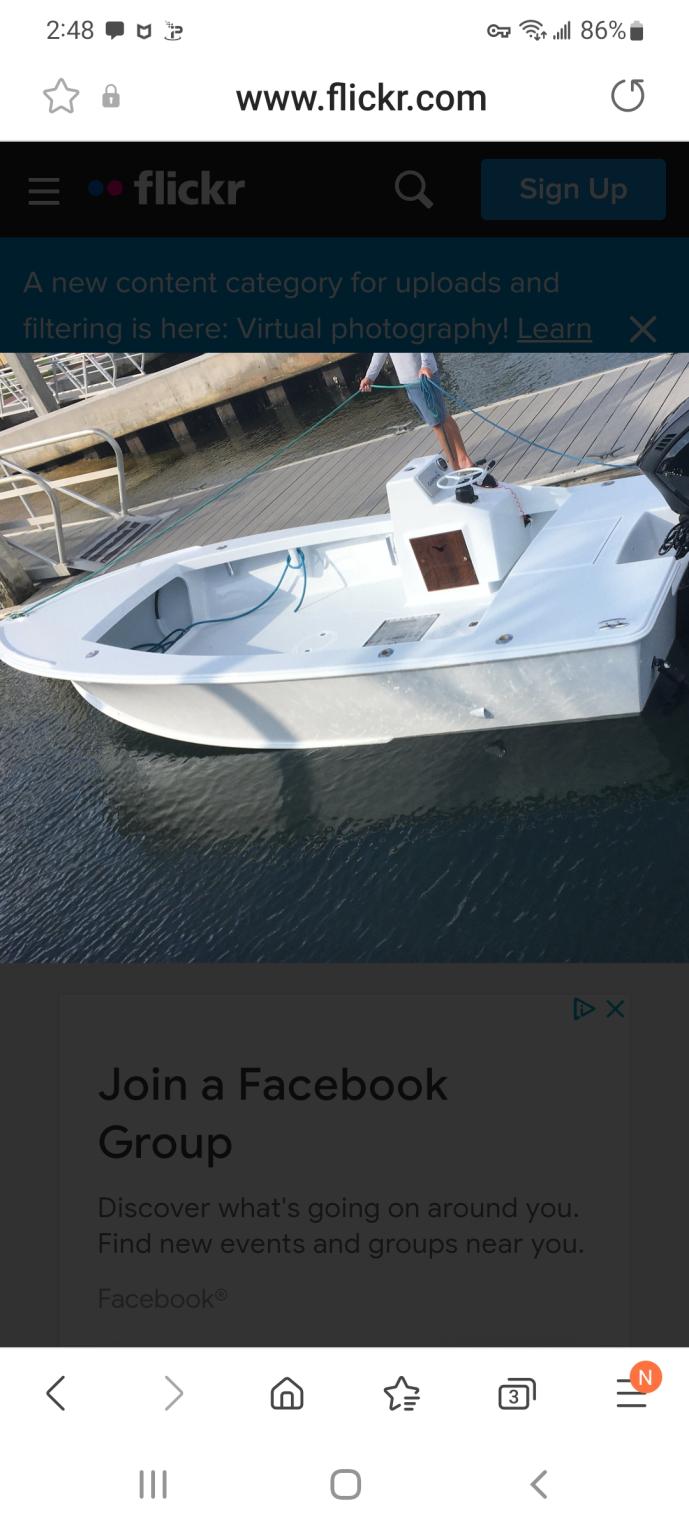Tap the www.flickr.com address bar
Viewport: 689px width, 1531px height.
360,98
